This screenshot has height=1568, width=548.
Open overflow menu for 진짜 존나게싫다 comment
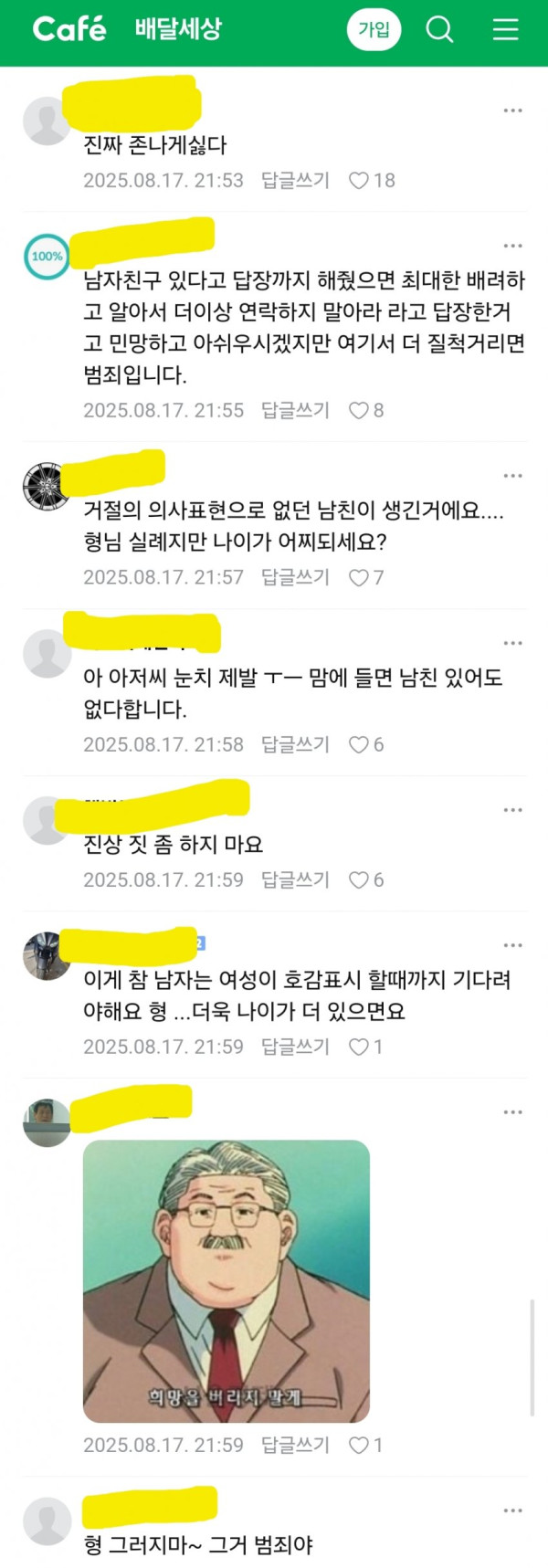point(512,110)
